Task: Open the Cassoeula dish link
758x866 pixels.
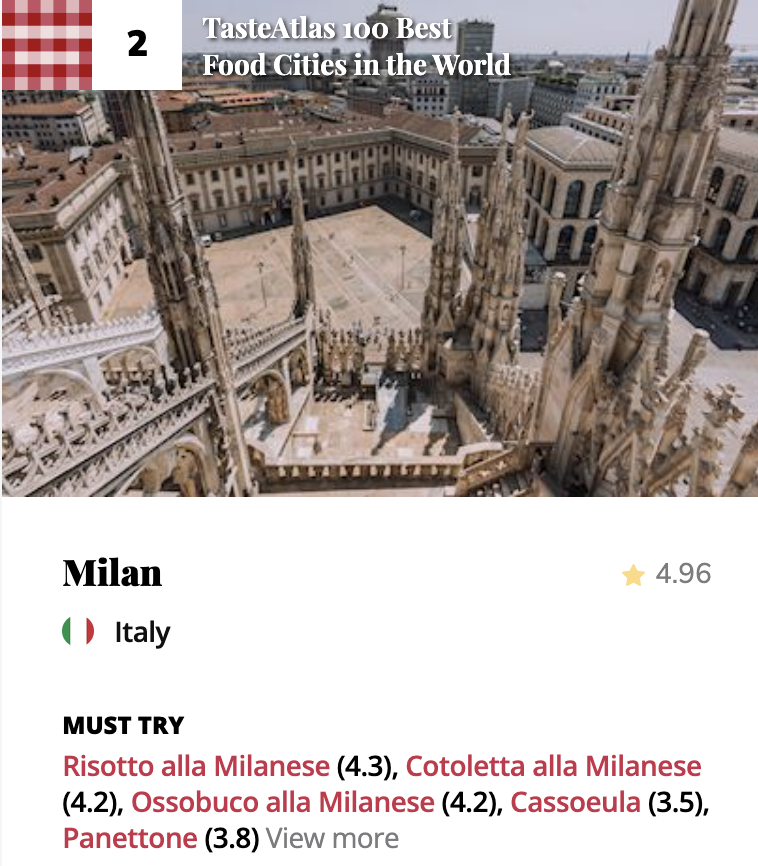Action: [x=576, y=802]
